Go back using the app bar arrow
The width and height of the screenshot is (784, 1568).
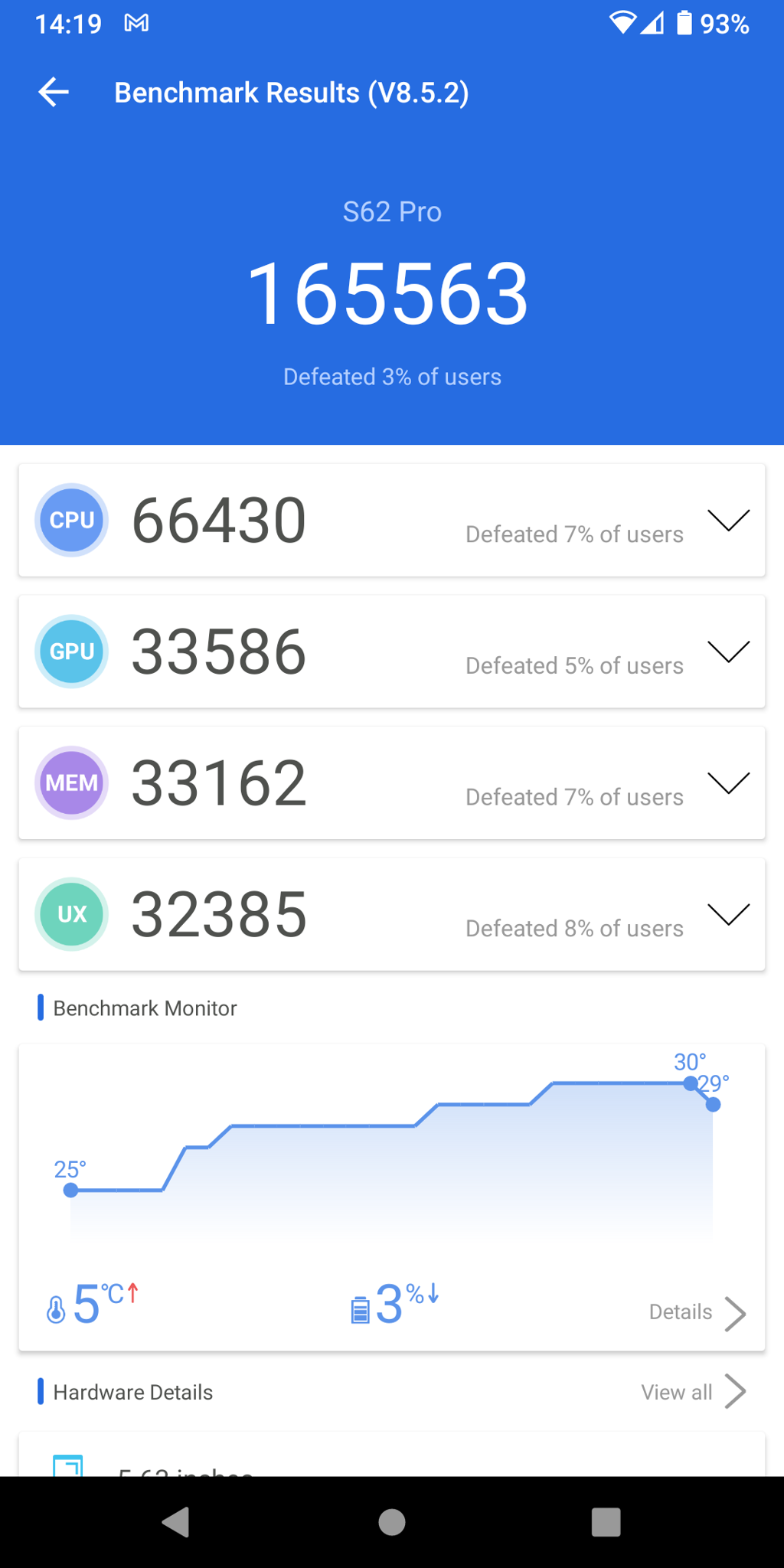pyautogui.click(x=54, y=92)
